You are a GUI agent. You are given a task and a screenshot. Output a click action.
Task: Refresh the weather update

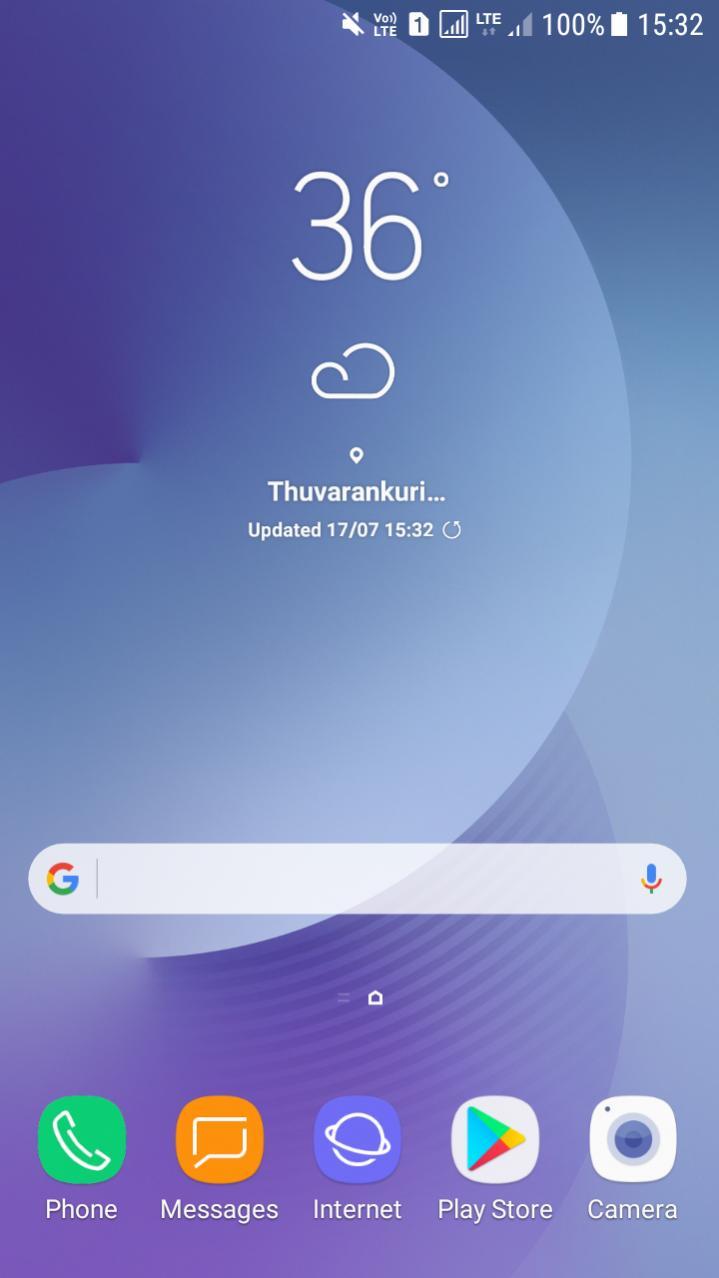pos(452,530)
